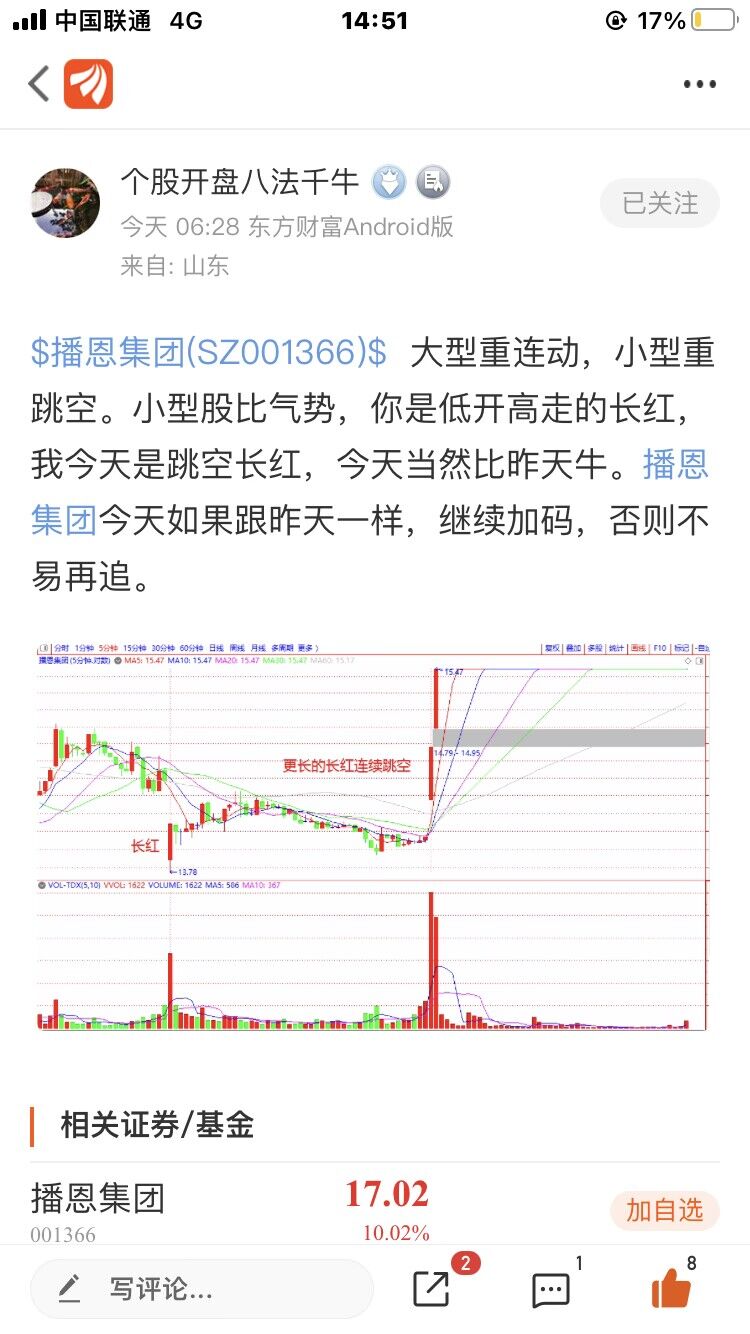Image resolution: width=750 pixels, height=1334 pixels.
Task: Add 播恩集团 via the 加自选 button
Action: [x=664, y=1211]
